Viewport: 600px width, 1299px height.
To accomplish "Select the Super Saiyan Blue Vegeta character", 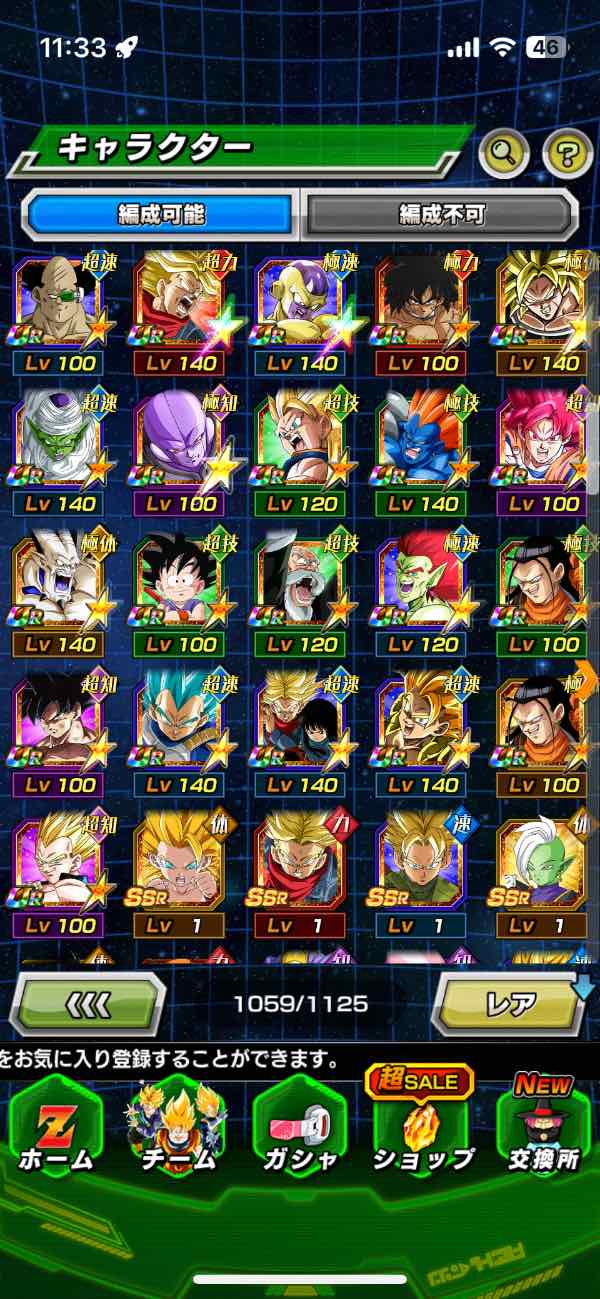I will coord(182,720).
